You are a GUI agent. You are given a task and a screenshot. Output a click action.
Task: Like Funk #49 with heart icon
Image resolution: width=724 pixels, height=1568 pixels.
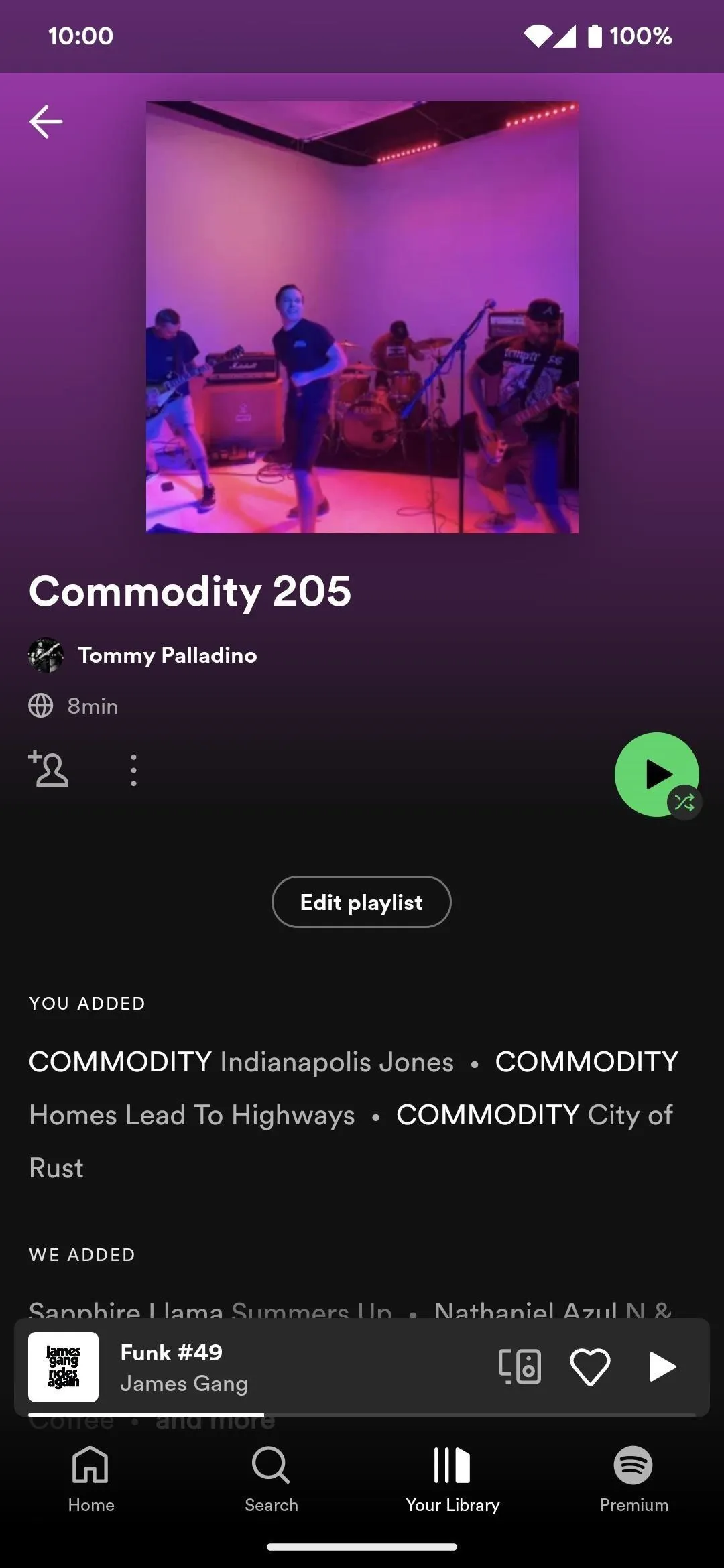(590, 1367)
